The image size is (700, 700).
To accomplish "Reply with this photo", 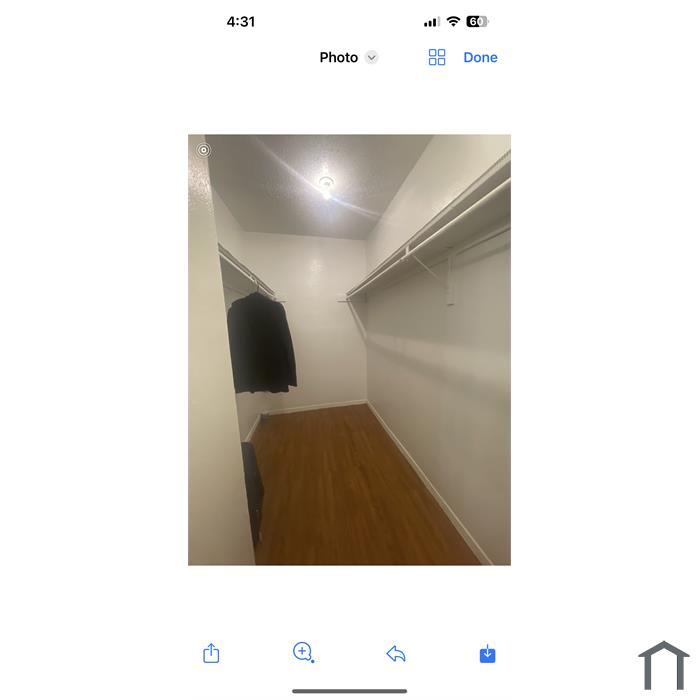I will 395,654.
